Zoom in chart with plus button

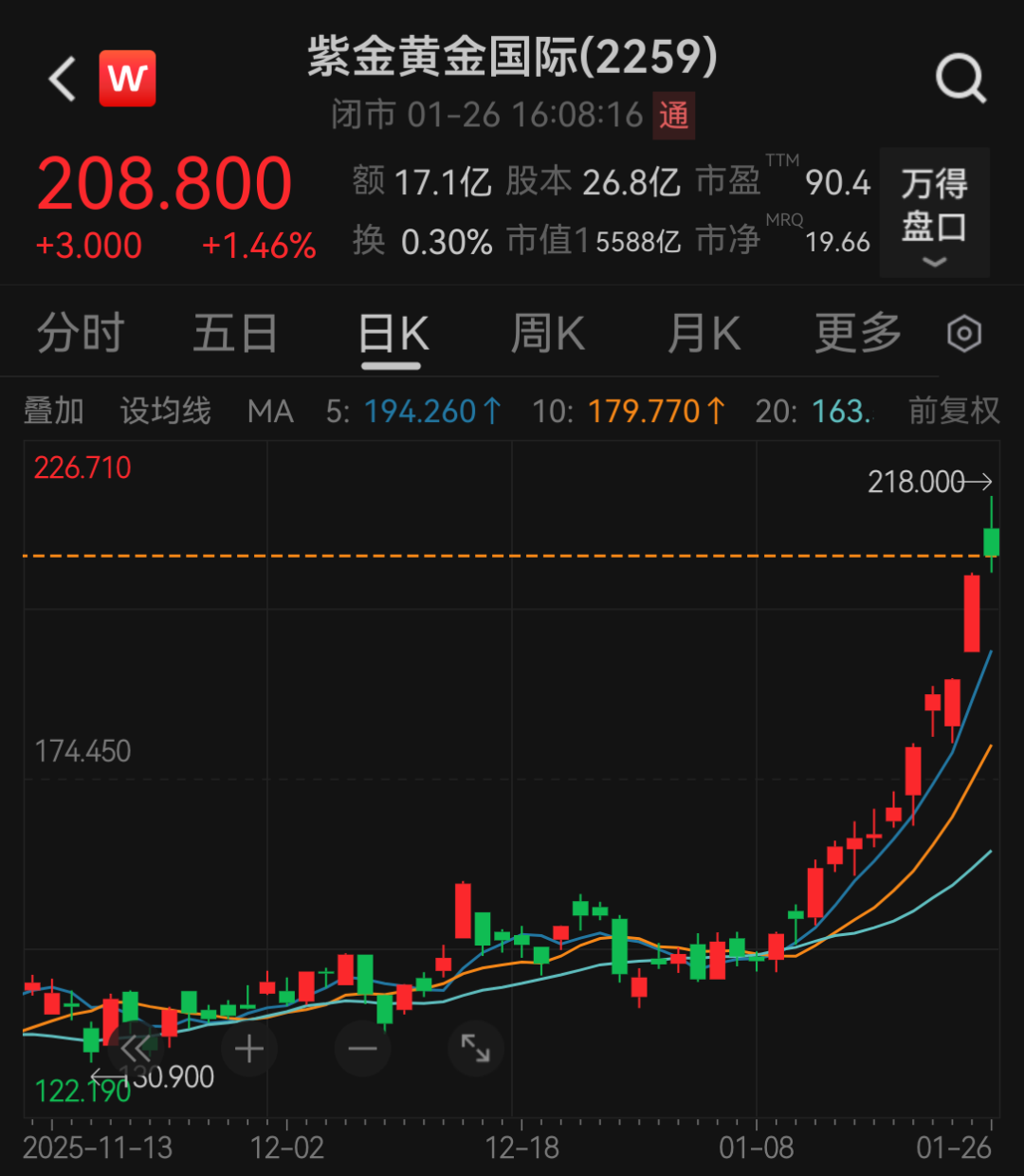point(249,1048)
